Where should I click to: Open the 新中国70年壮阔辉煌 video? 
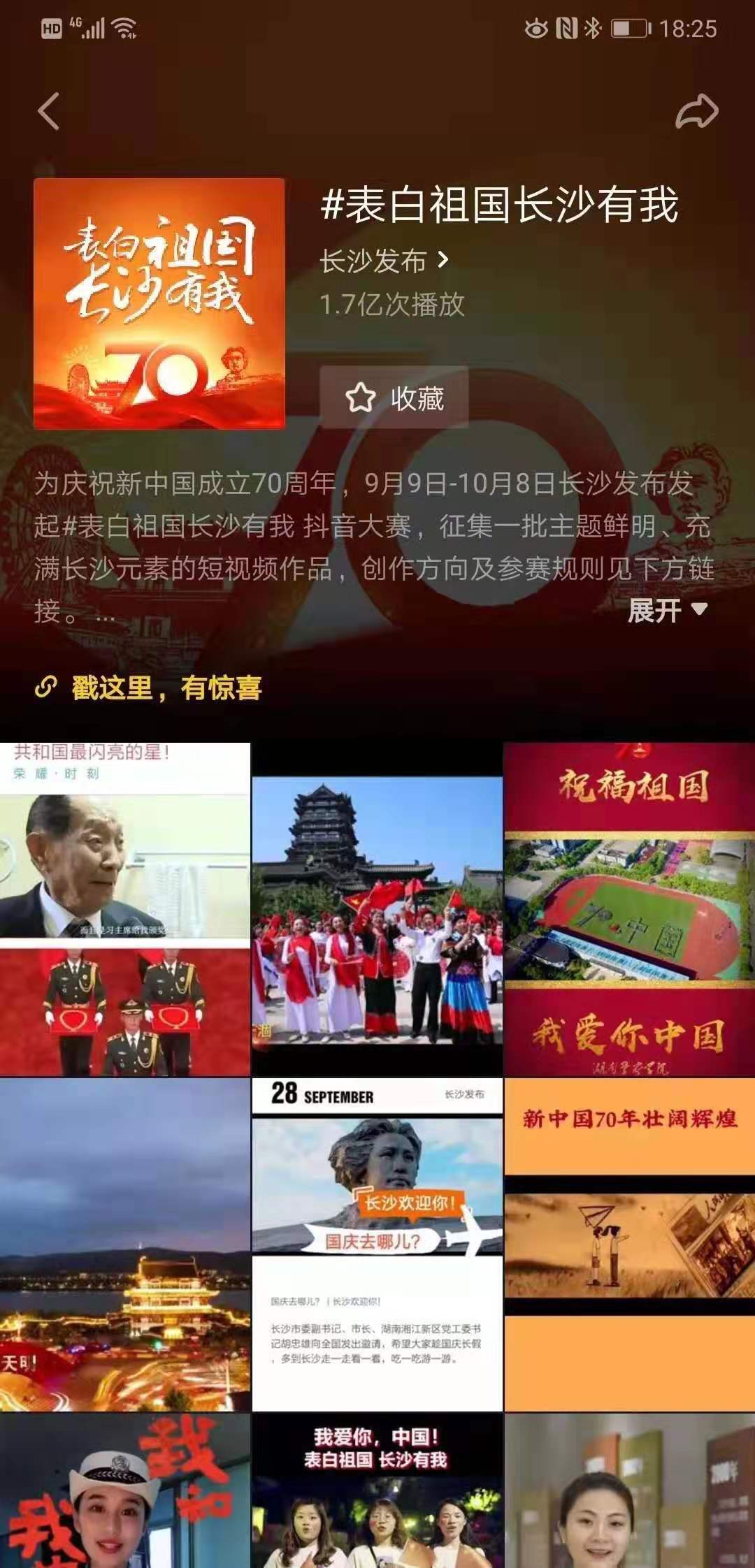point(628,1244)
